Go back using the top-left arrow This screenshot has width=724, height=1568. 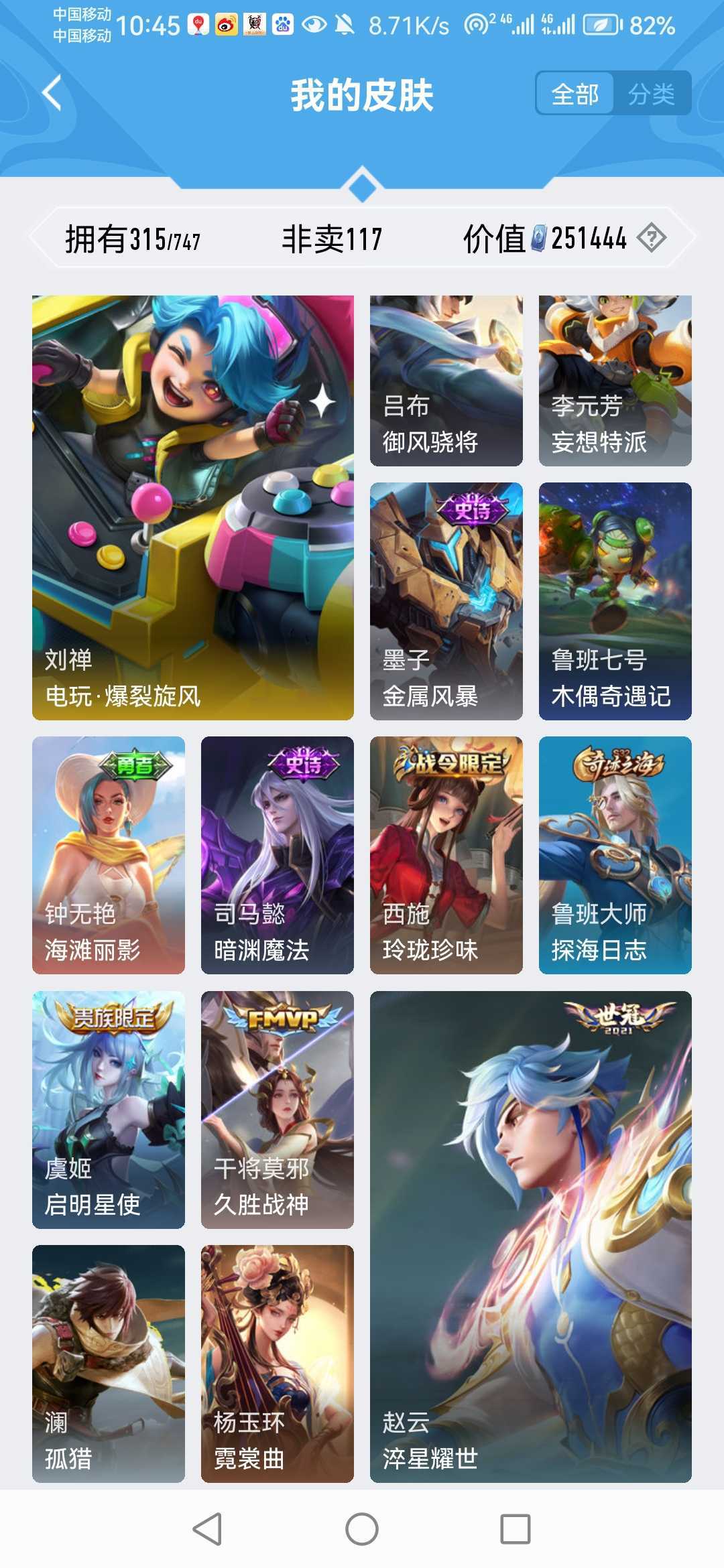52,92
